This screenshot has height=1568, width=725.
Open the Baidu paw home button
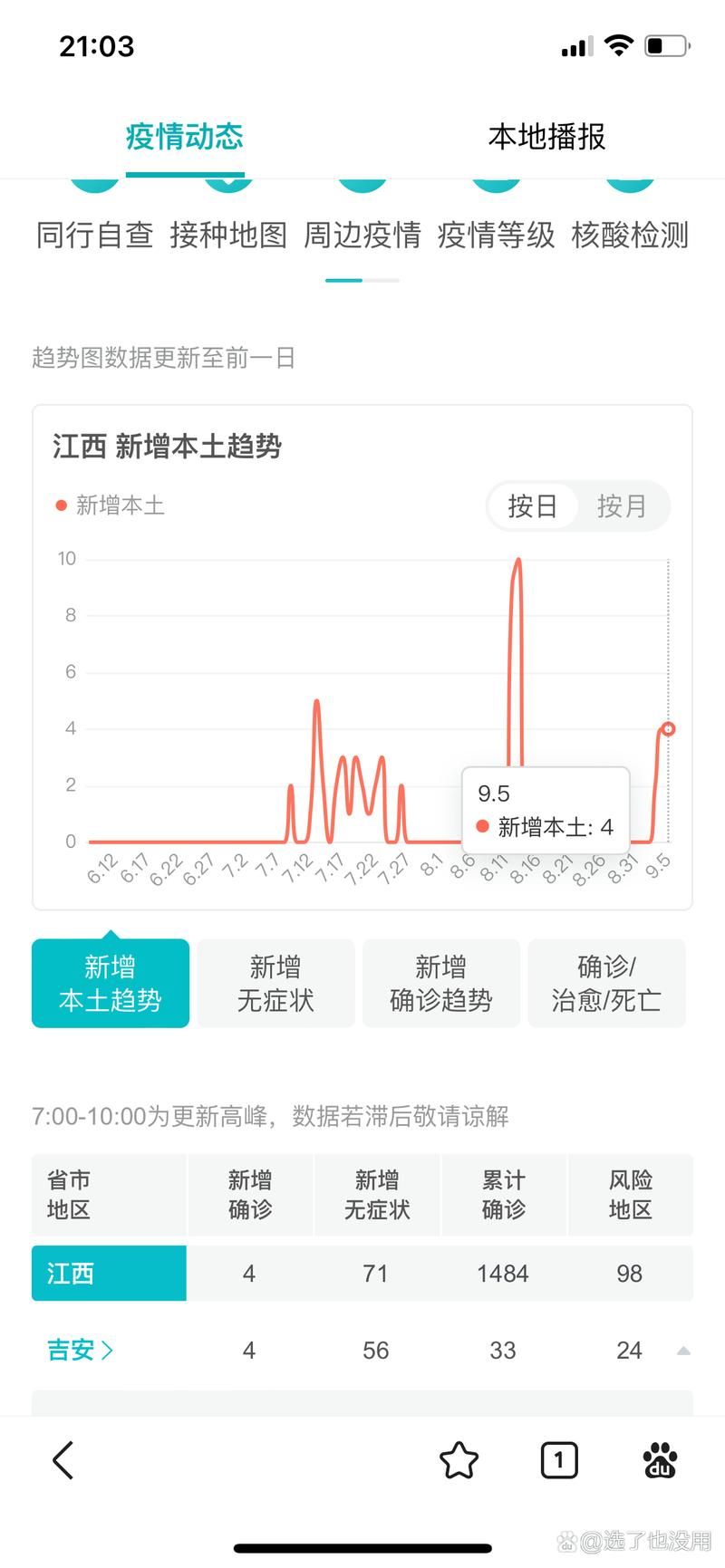(661, 1460)
